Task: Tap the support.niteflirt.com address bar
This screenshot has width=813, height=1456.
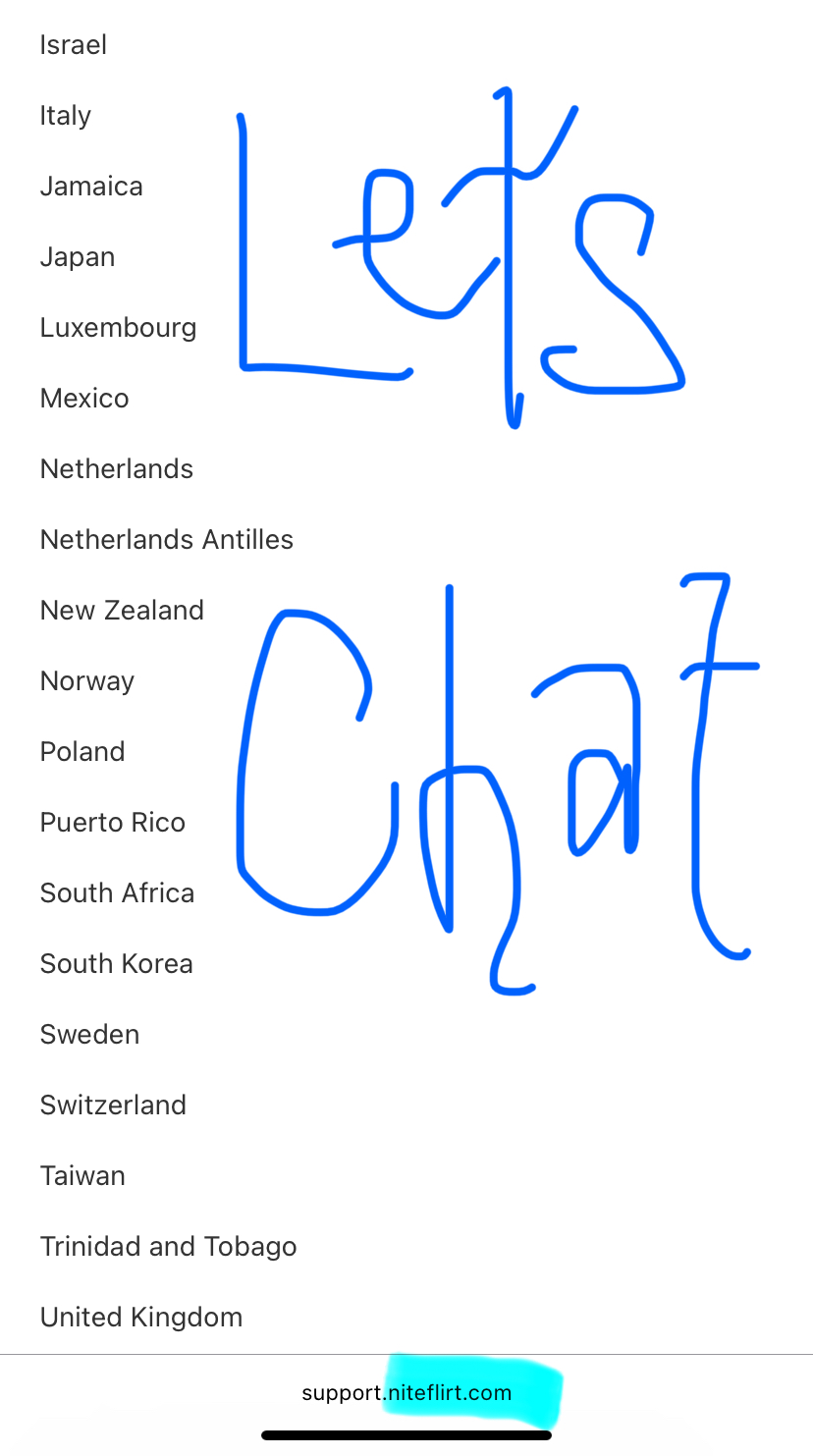Action: 406,1392
